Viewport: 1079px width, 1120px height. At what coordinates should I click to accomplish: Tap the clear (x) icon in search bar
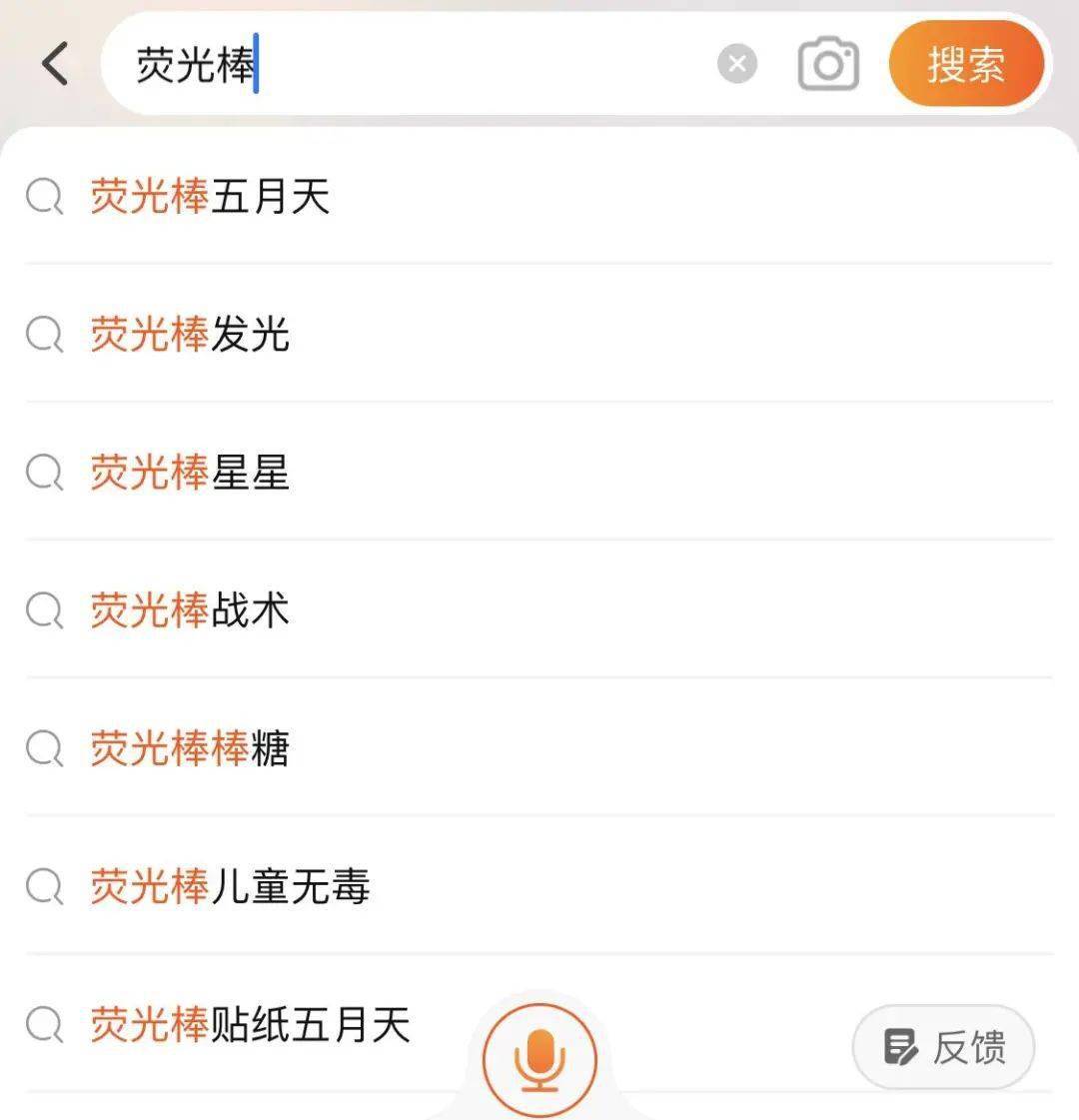[737, 63]
